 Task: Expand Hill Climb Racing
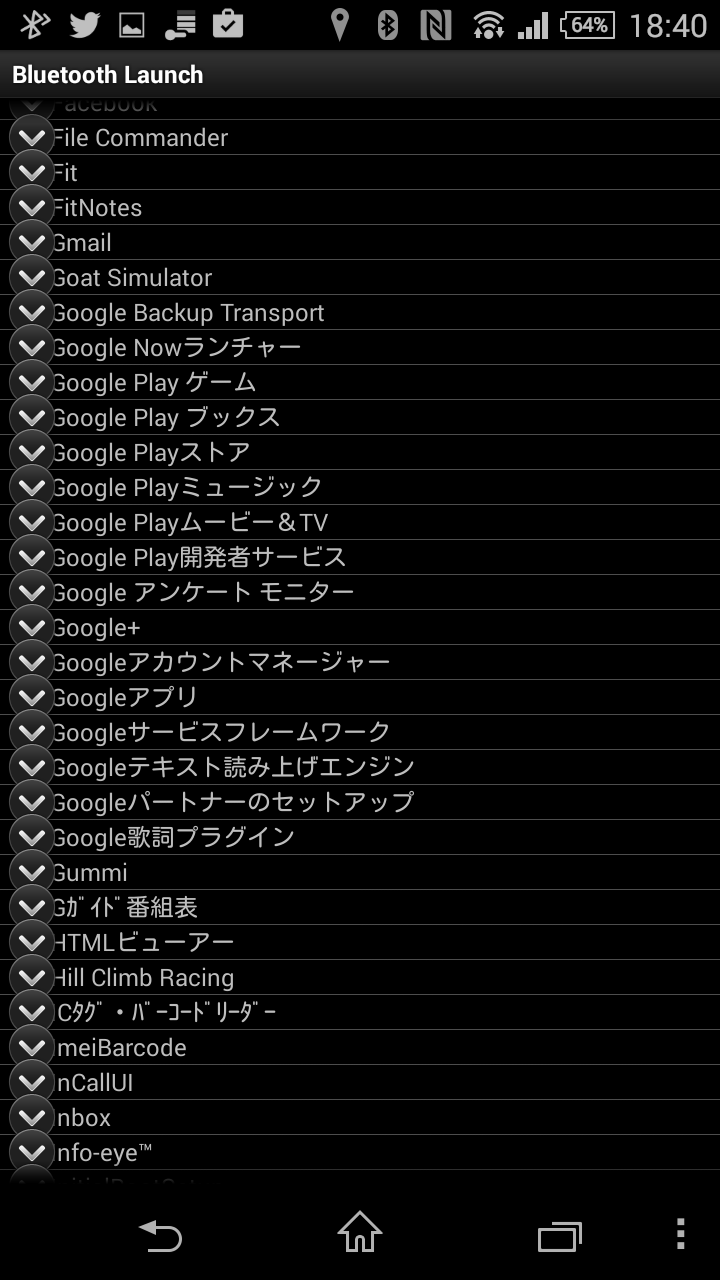click(32, 977)
